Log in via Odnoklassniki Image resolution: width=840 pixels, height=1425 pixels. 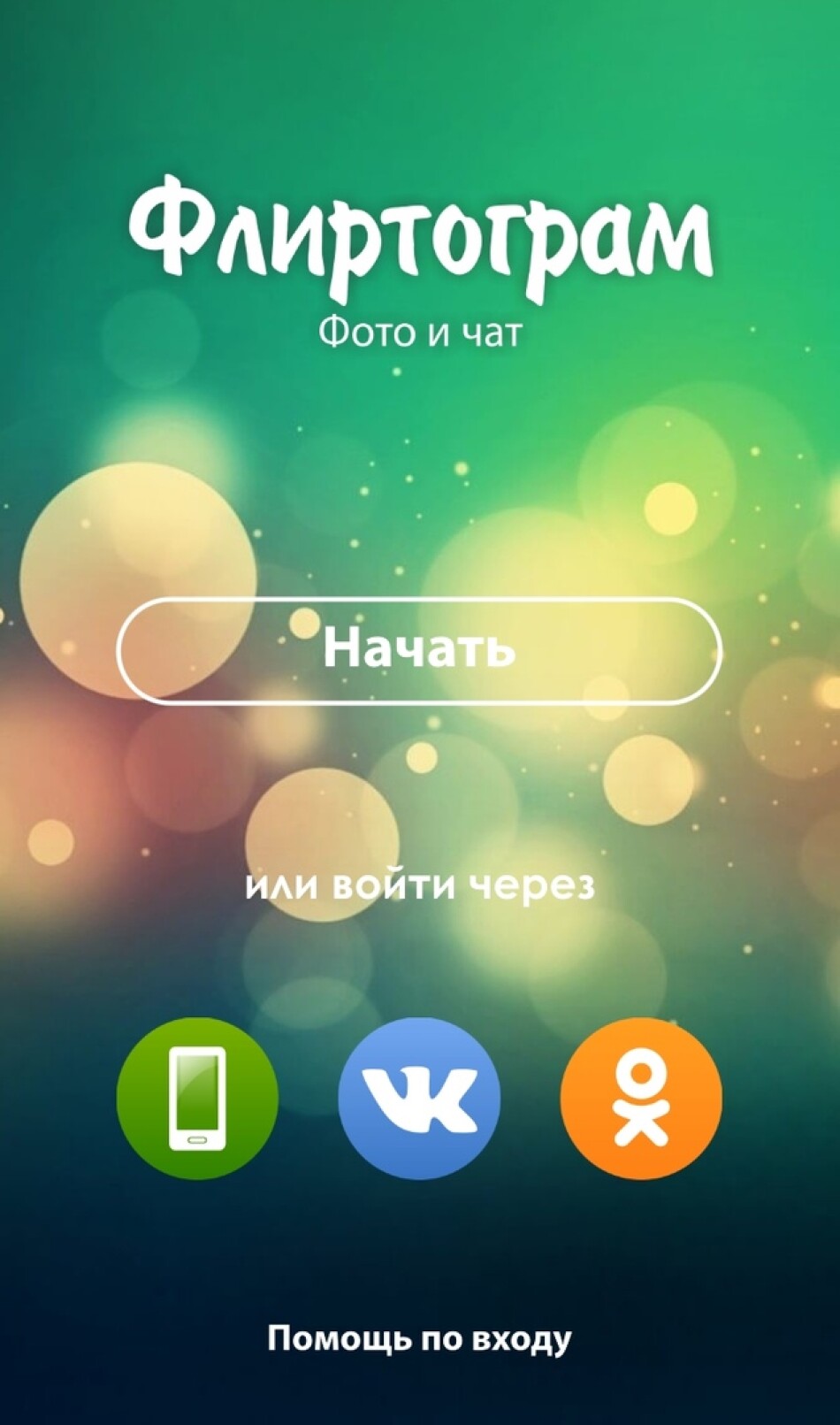click(641, 1098)
